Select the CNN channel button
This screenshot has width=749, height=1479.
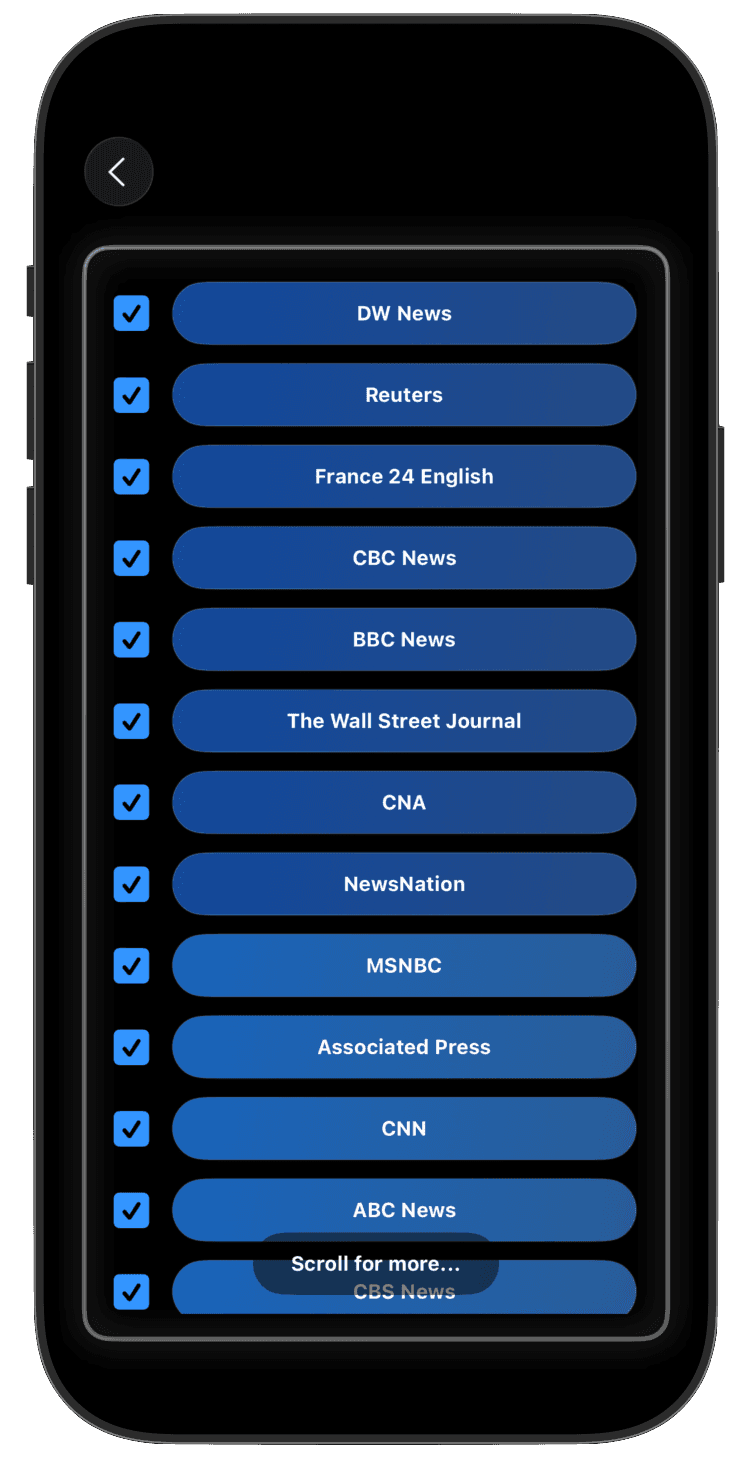coord(404,1128)
